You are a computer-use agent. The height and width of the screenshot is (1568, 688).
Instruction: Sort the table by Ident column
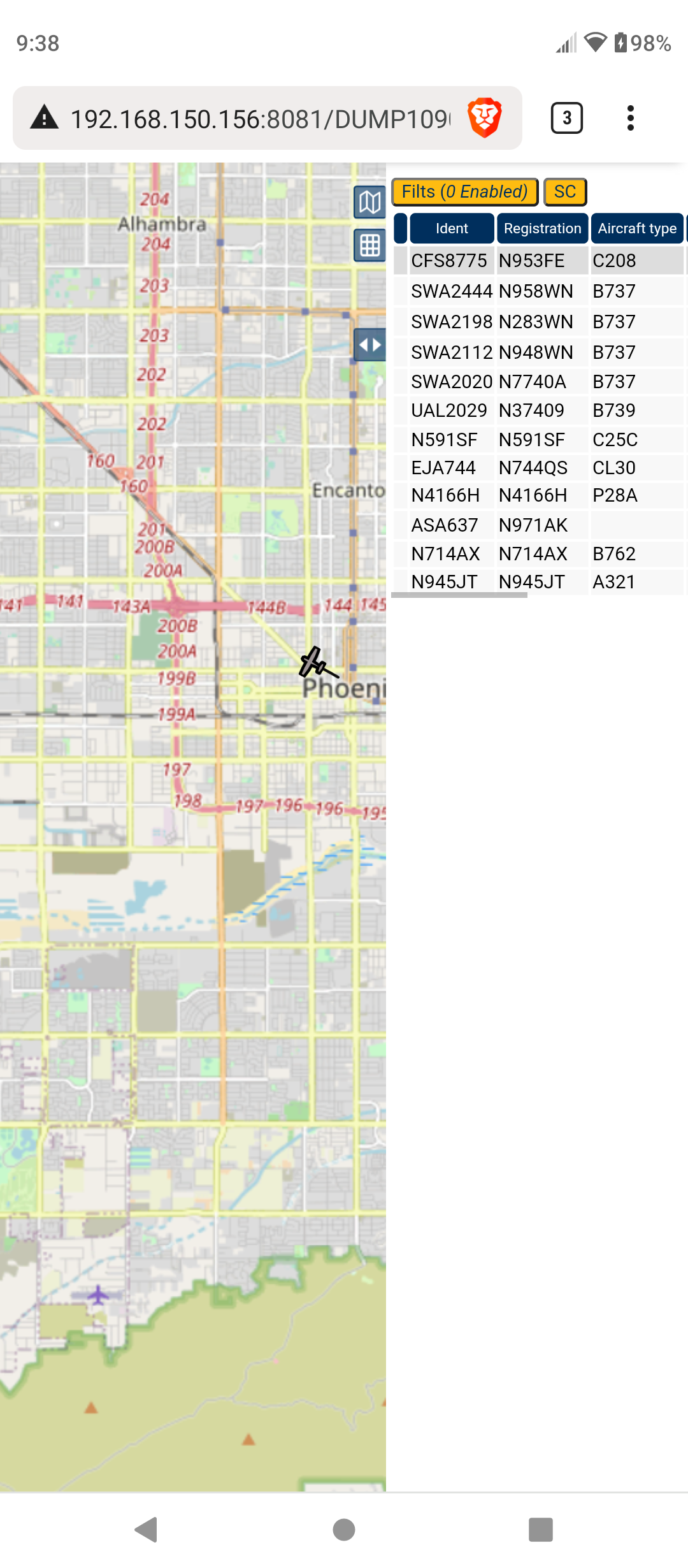pos(452,228)
